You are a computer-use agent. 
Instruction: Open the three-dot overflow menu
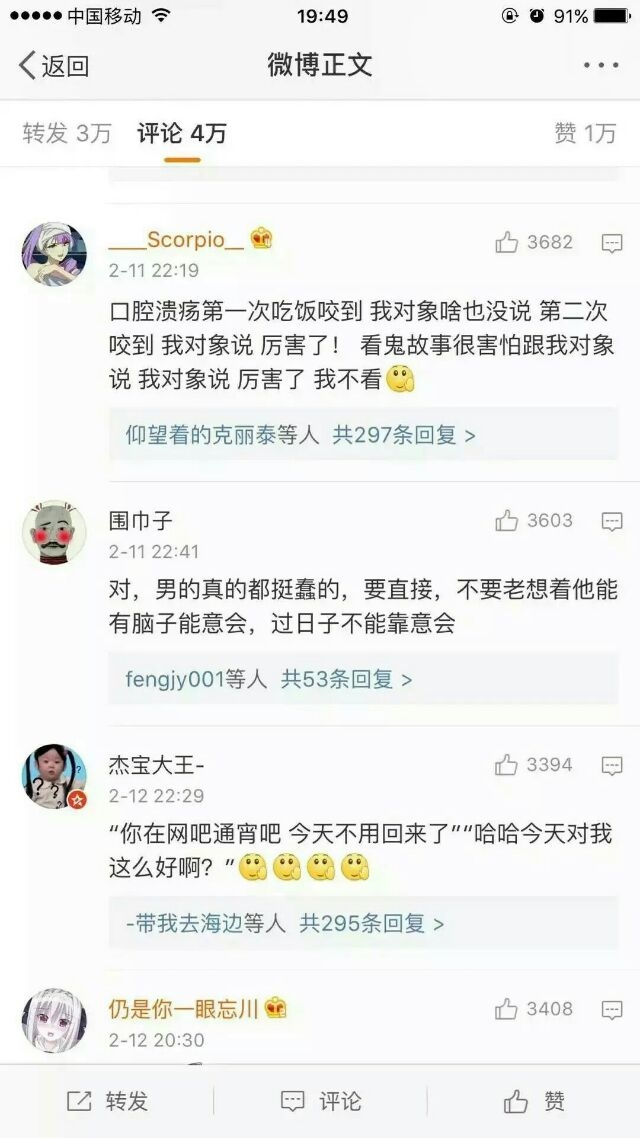(601, 65)
